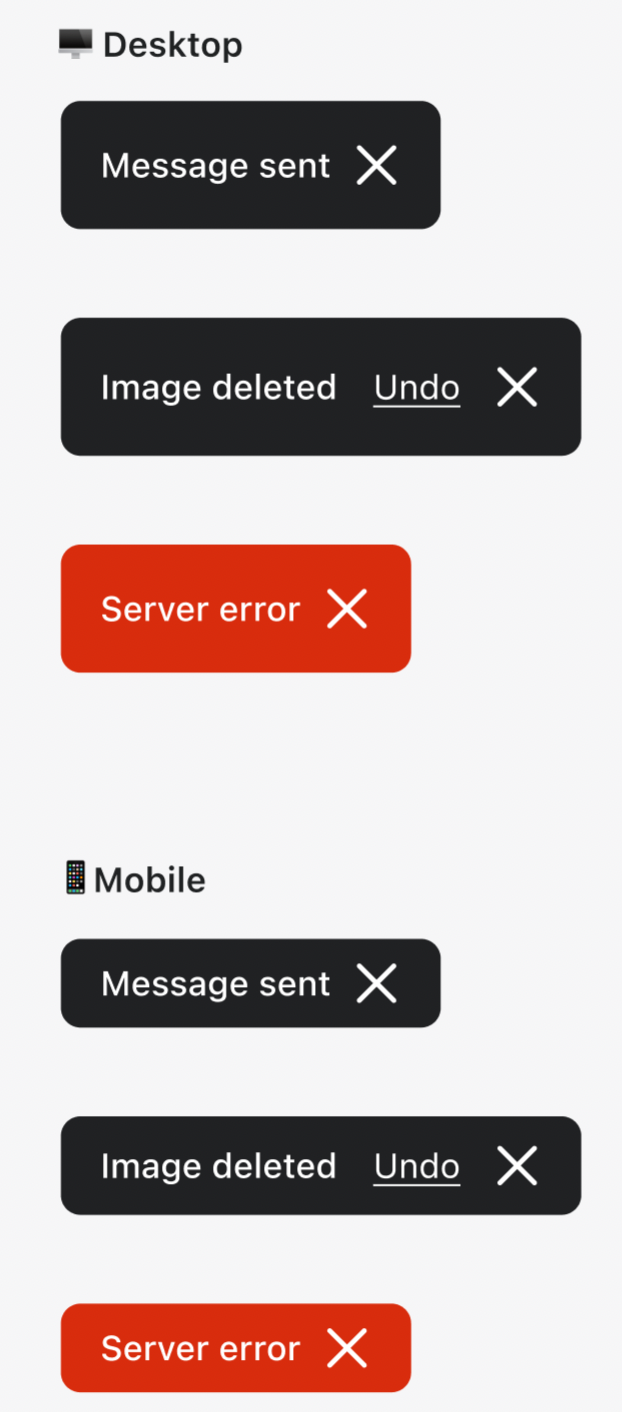
Task: Undo the image deletion in the Mobile toast
Action: (x=417, y=1166)
